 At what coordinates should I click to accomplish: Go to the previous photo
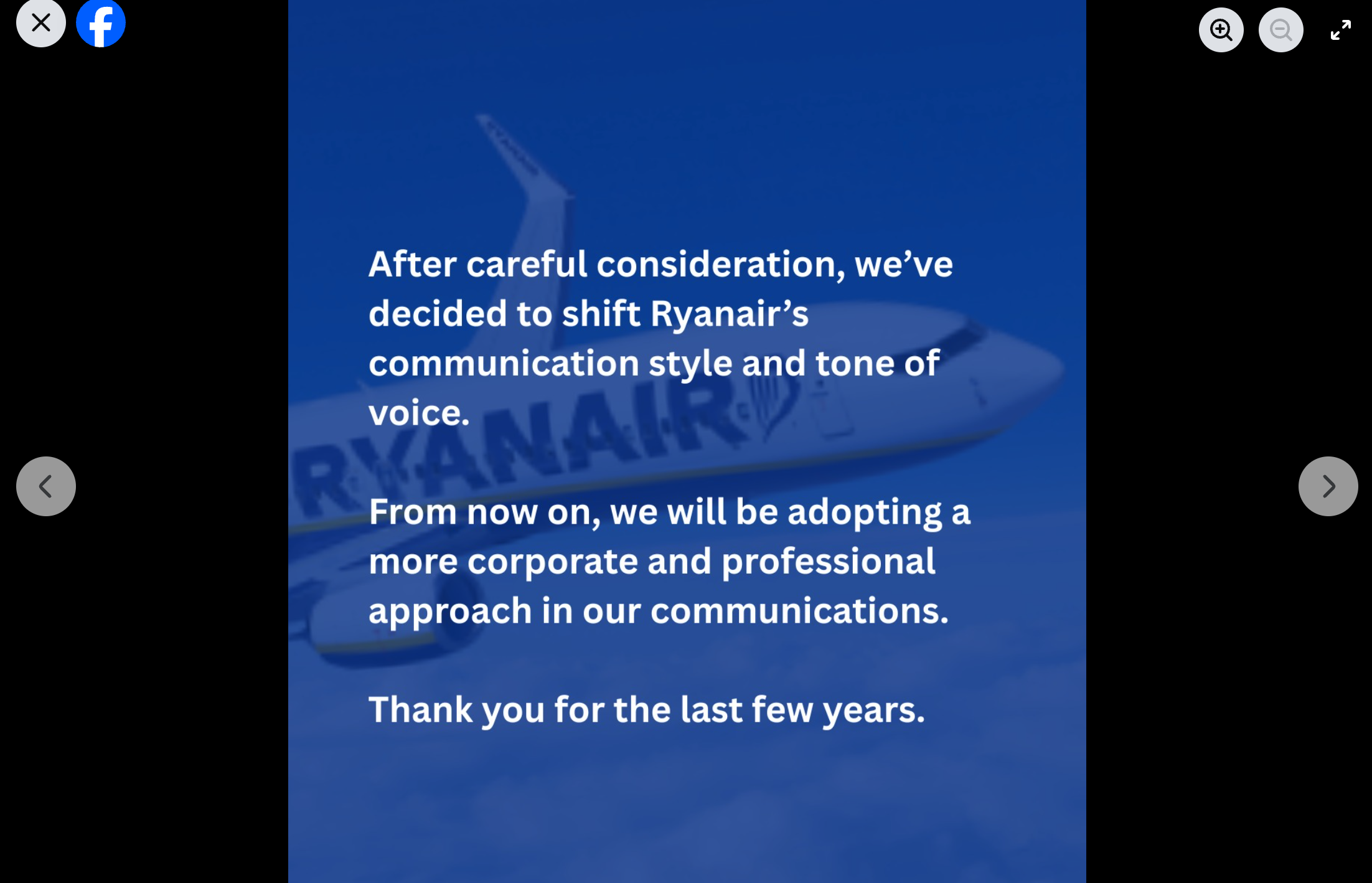coord(46,486)
